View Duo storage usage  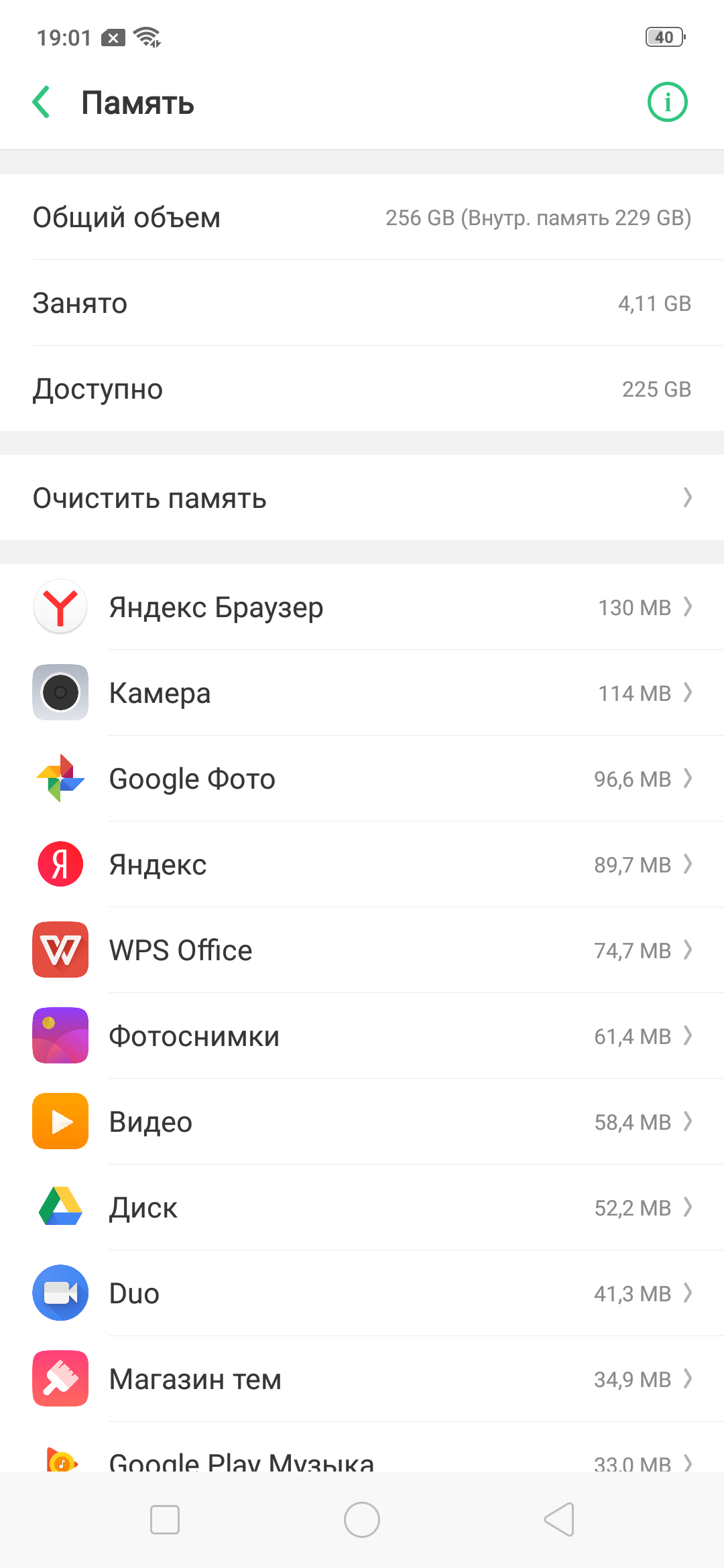click(362, 1293)
